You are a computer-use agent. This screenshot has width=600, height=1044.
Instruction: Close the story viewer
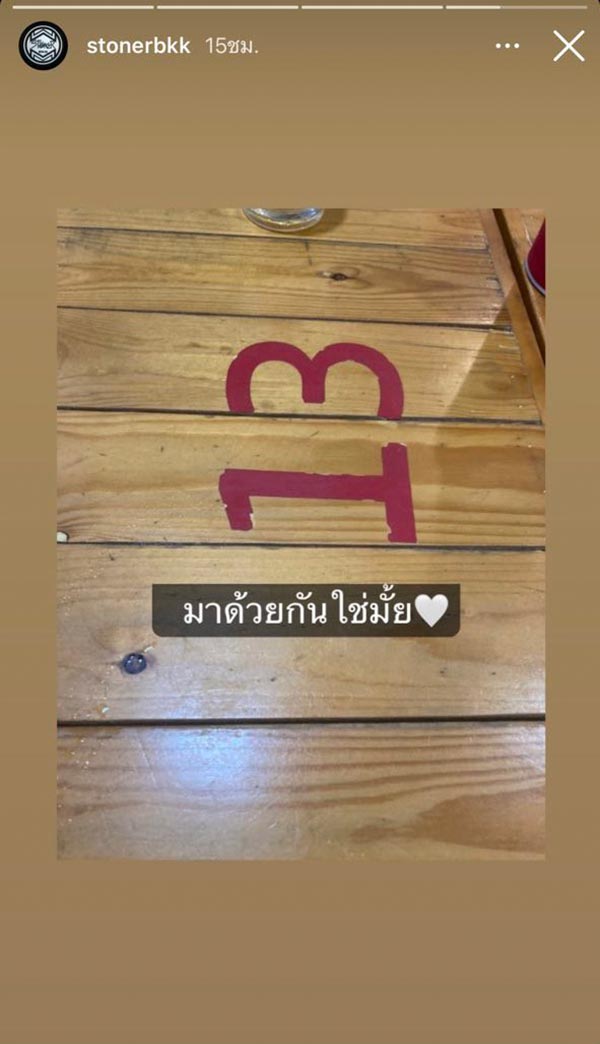pos(568,46)
